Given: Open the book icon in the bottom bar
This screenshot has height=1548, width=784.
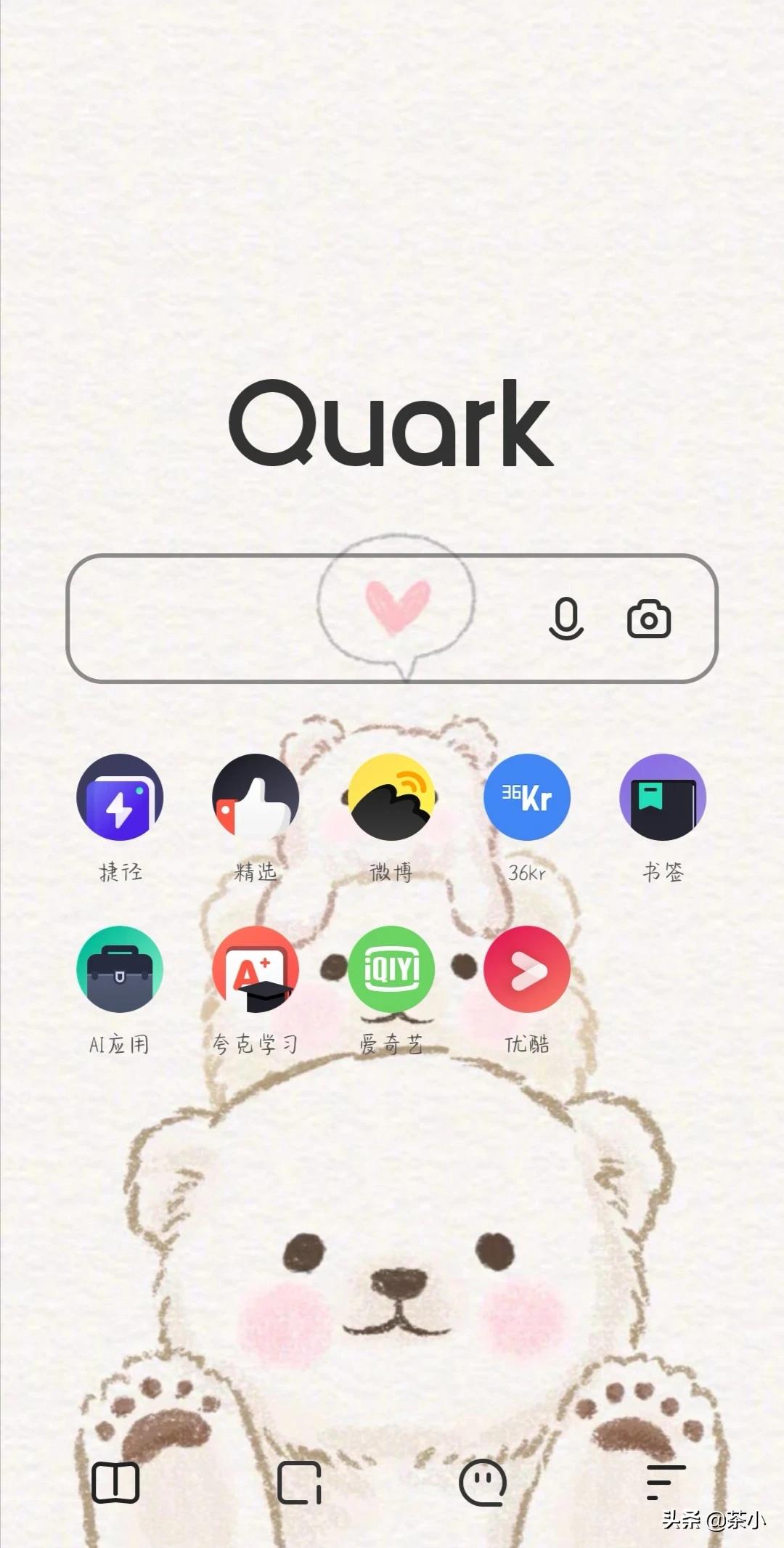Looking at the screenshot, I should click(115, 1482).
